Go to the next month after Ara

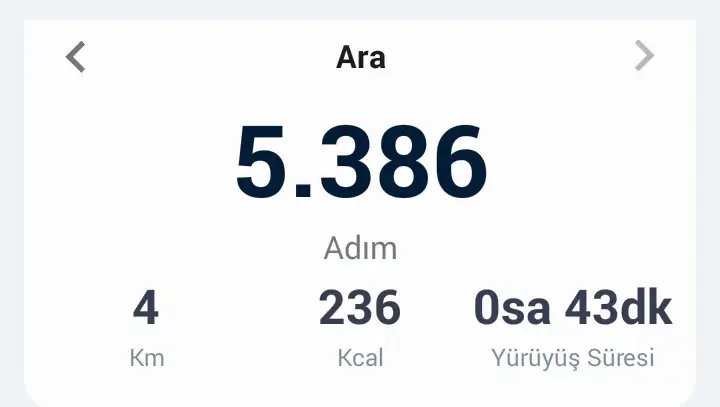click(644, 57)
